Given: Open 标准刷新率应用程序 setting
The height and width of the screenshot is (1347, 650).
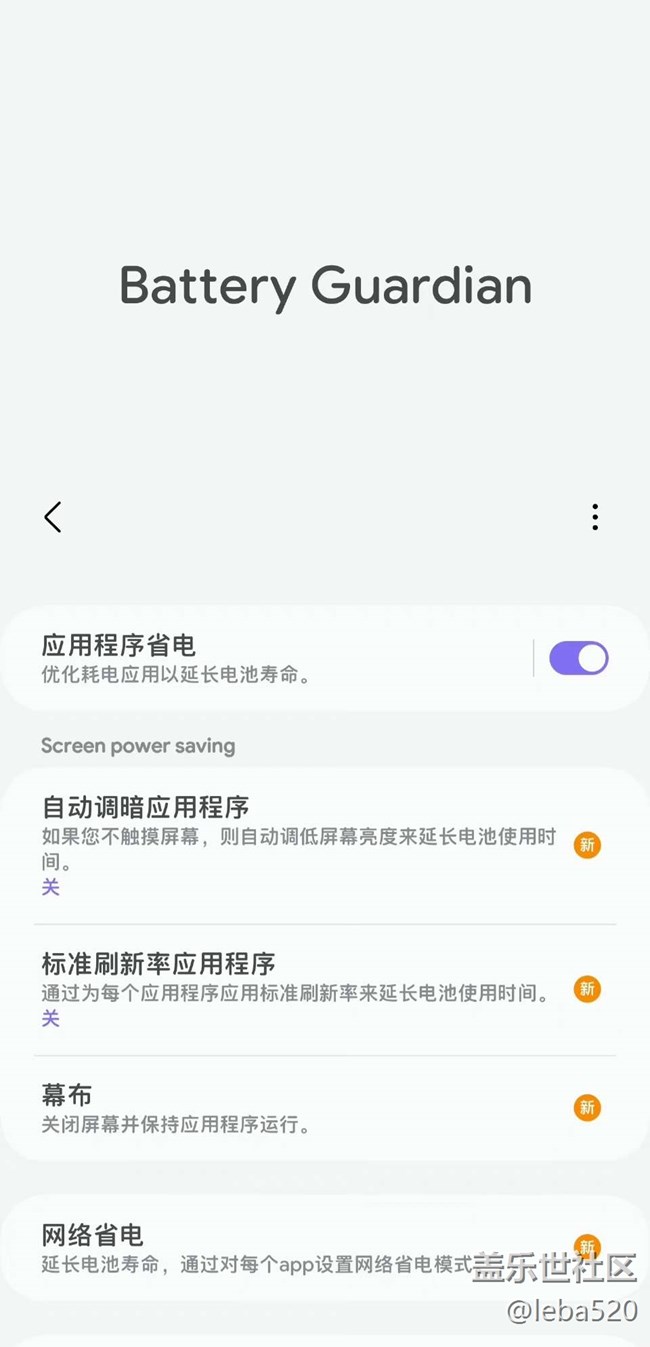Looking at the screenshot, I should tap(300, 988).
